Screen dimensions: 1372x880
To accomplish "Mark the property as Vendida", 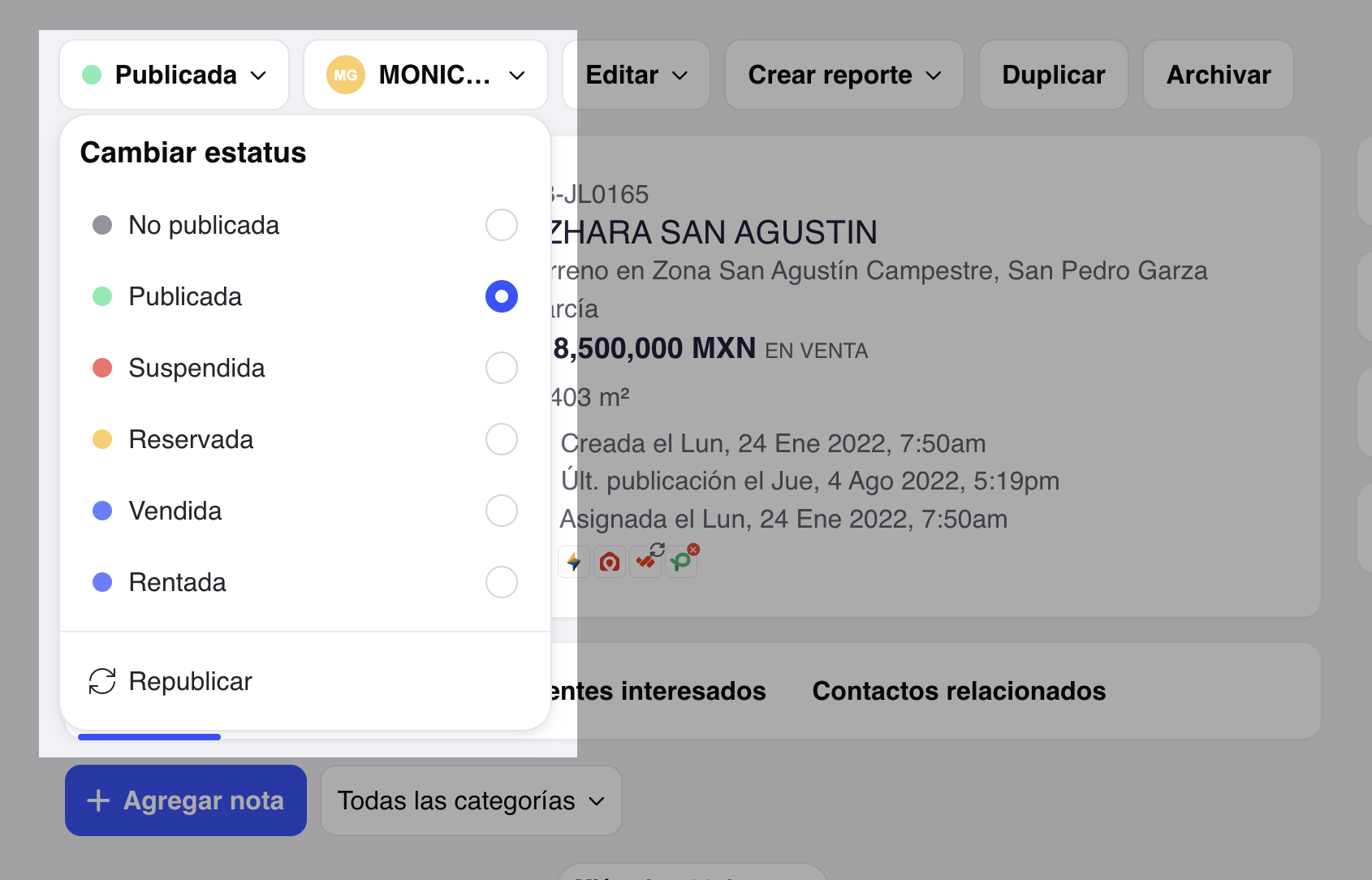I will point(305,511).
